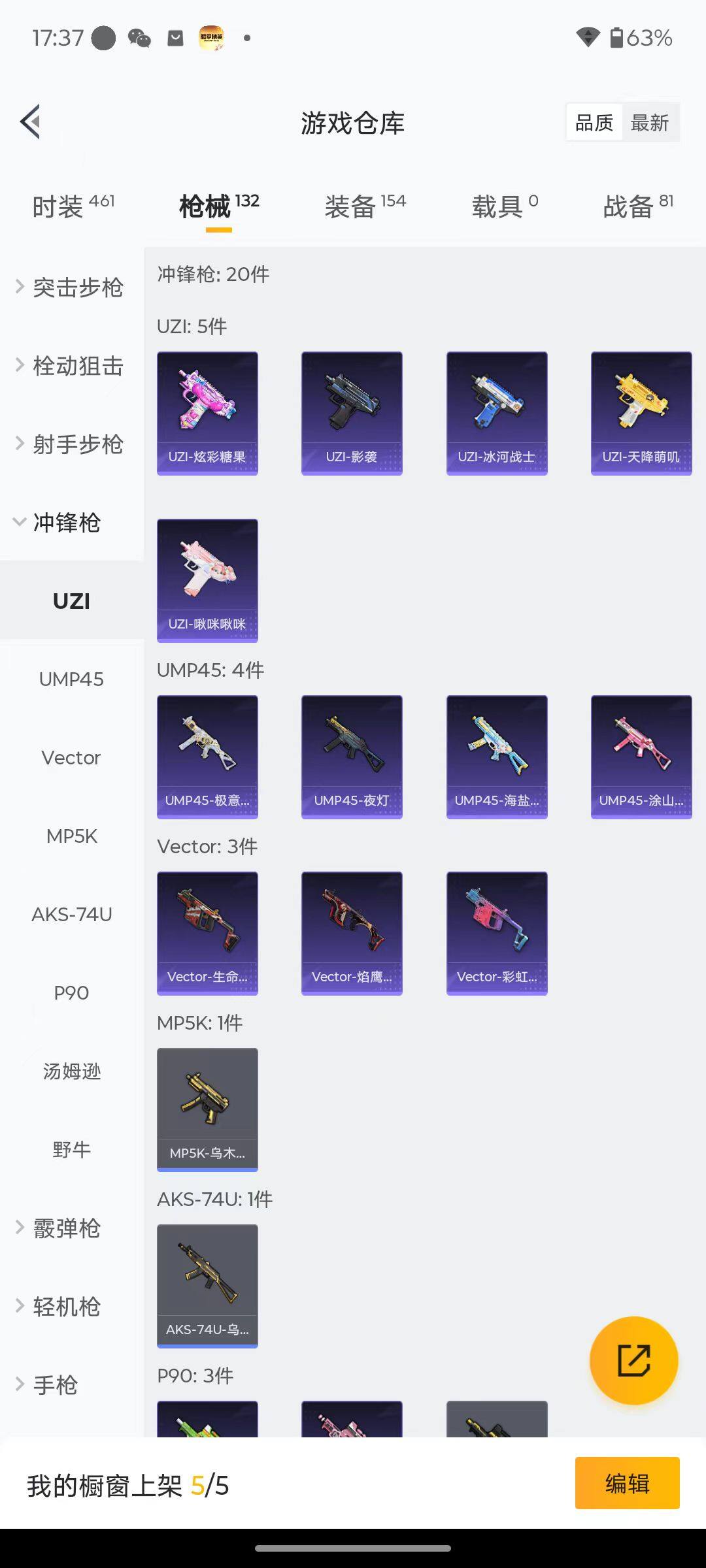
Task: Expand the 突击步枪 category
Action: coord(71,287)
